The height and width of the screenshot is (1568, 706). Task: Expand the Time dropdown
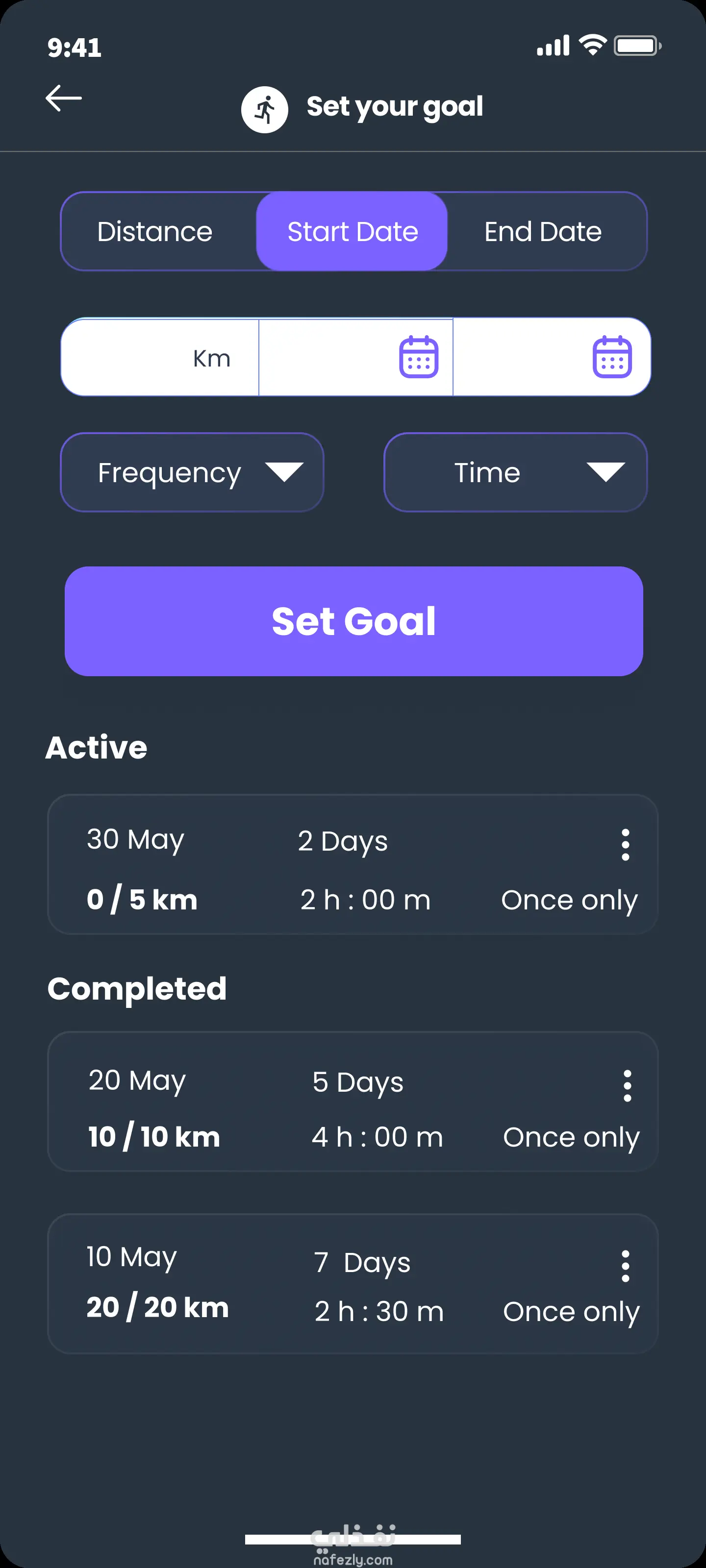point(515,472)
